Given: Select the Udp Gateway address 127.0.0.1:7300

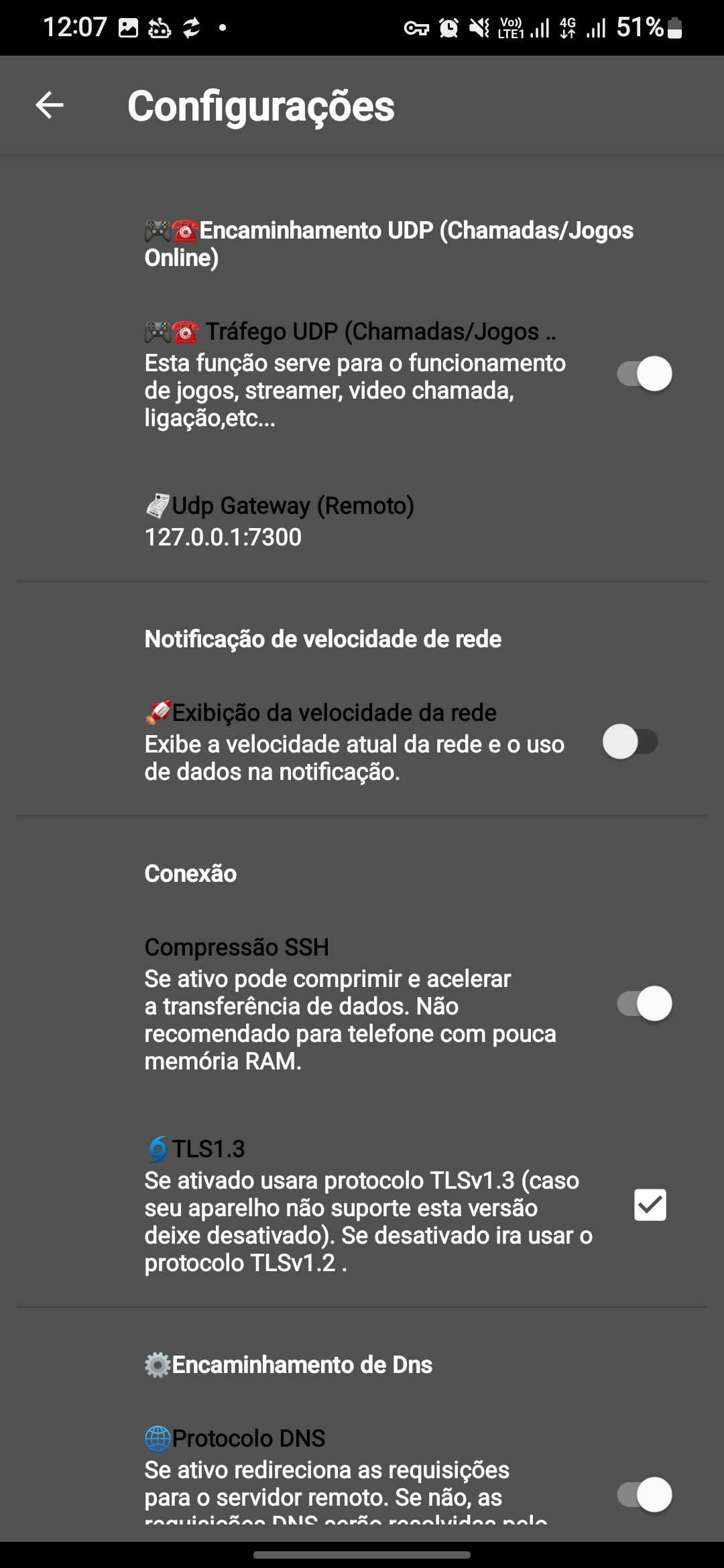Looking at the screenshot, I should [x=224, y=536].
